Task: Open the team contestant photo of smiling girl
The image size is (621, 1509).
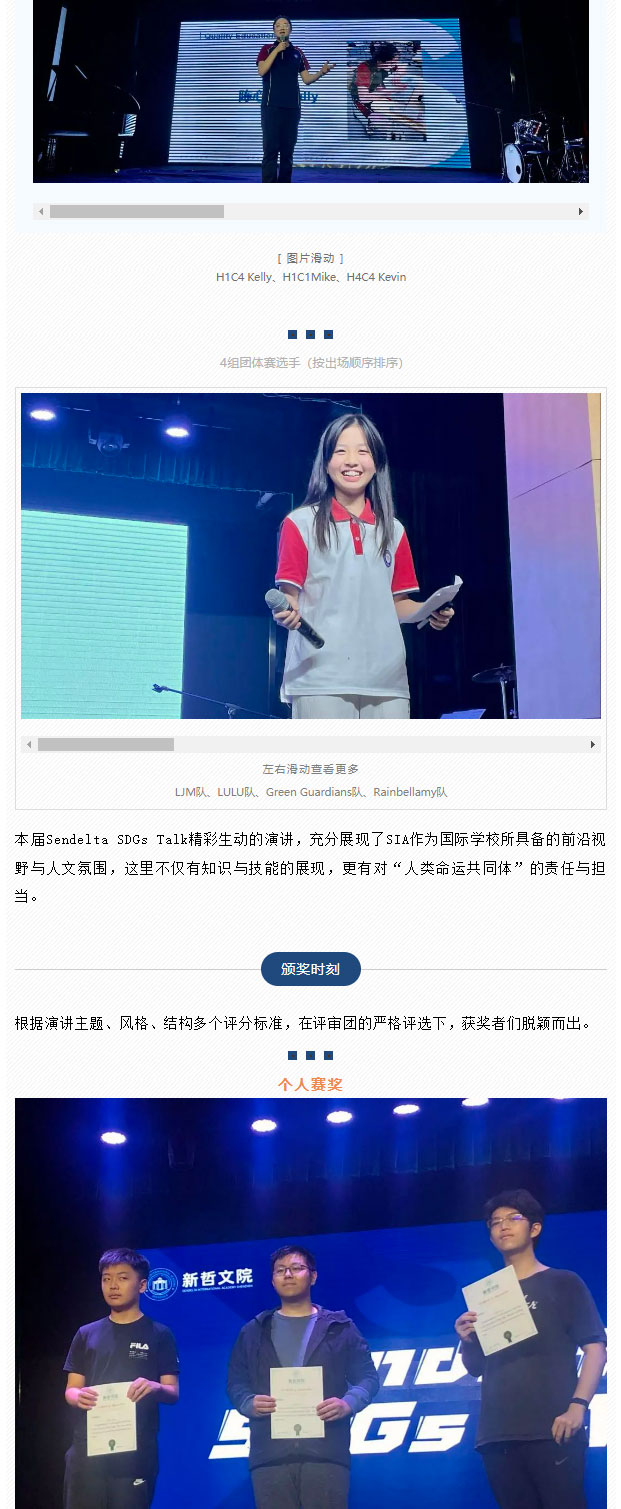Action: [310, 555]
